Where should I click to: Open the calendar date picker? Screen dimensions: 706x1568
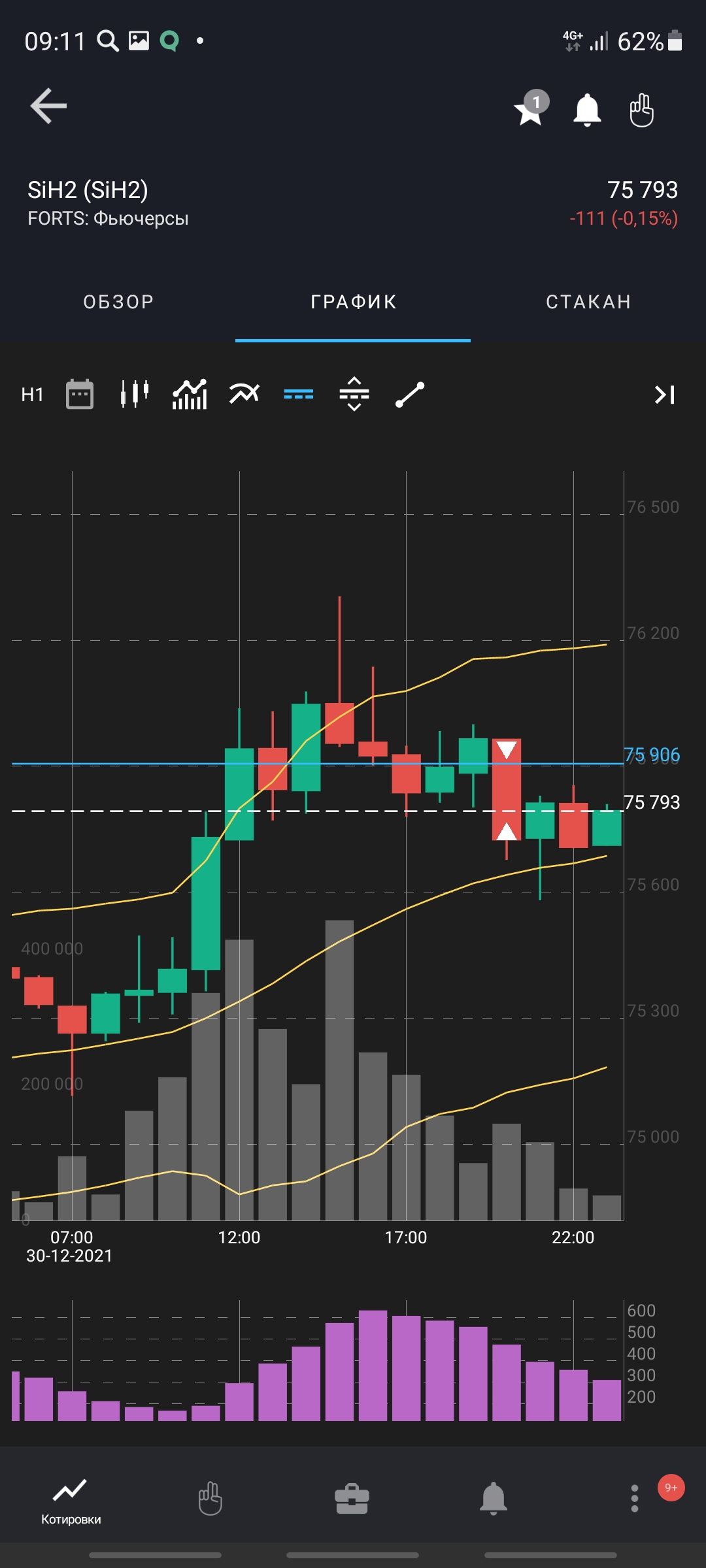click(80, 395)
